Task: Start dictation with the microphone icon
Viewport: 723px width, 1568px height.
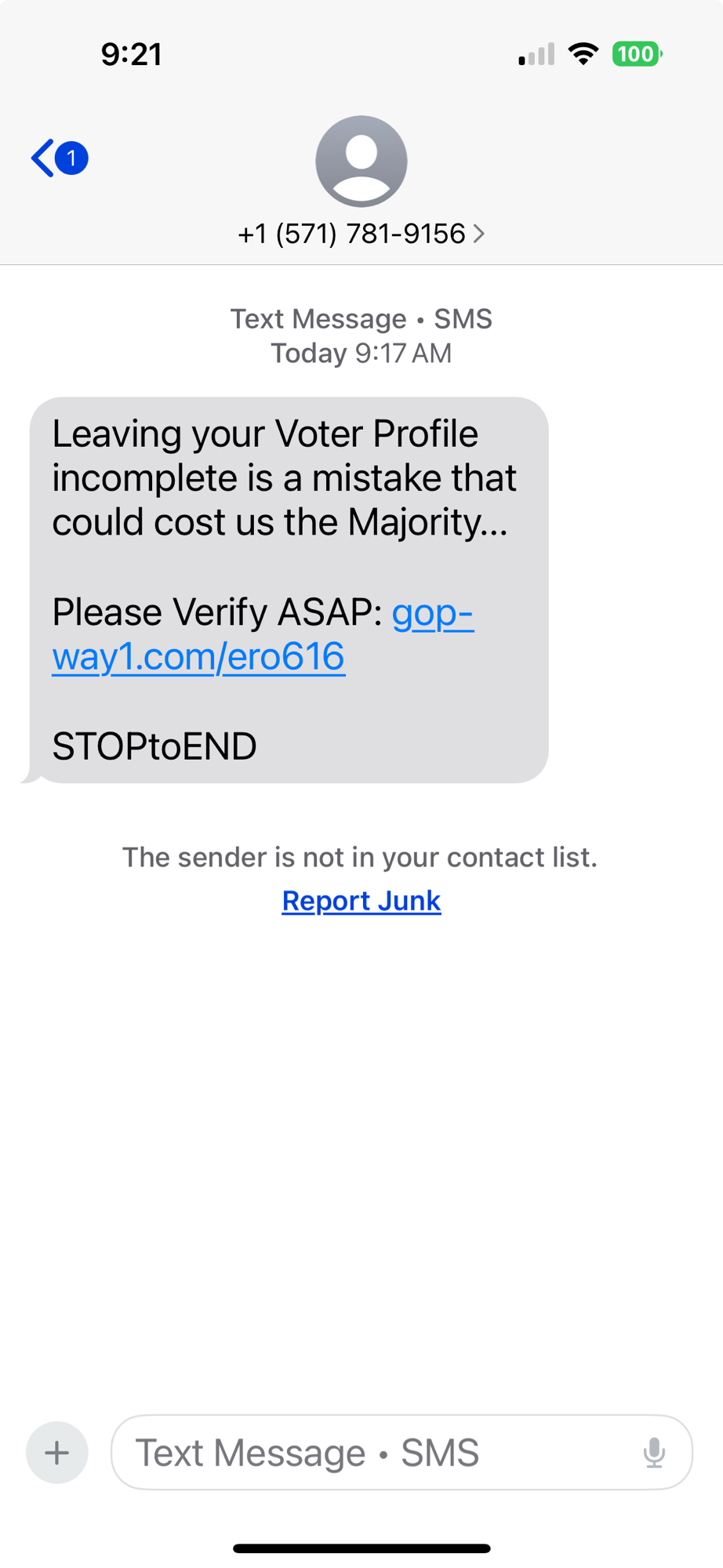Action: (x=654, y=1453)
